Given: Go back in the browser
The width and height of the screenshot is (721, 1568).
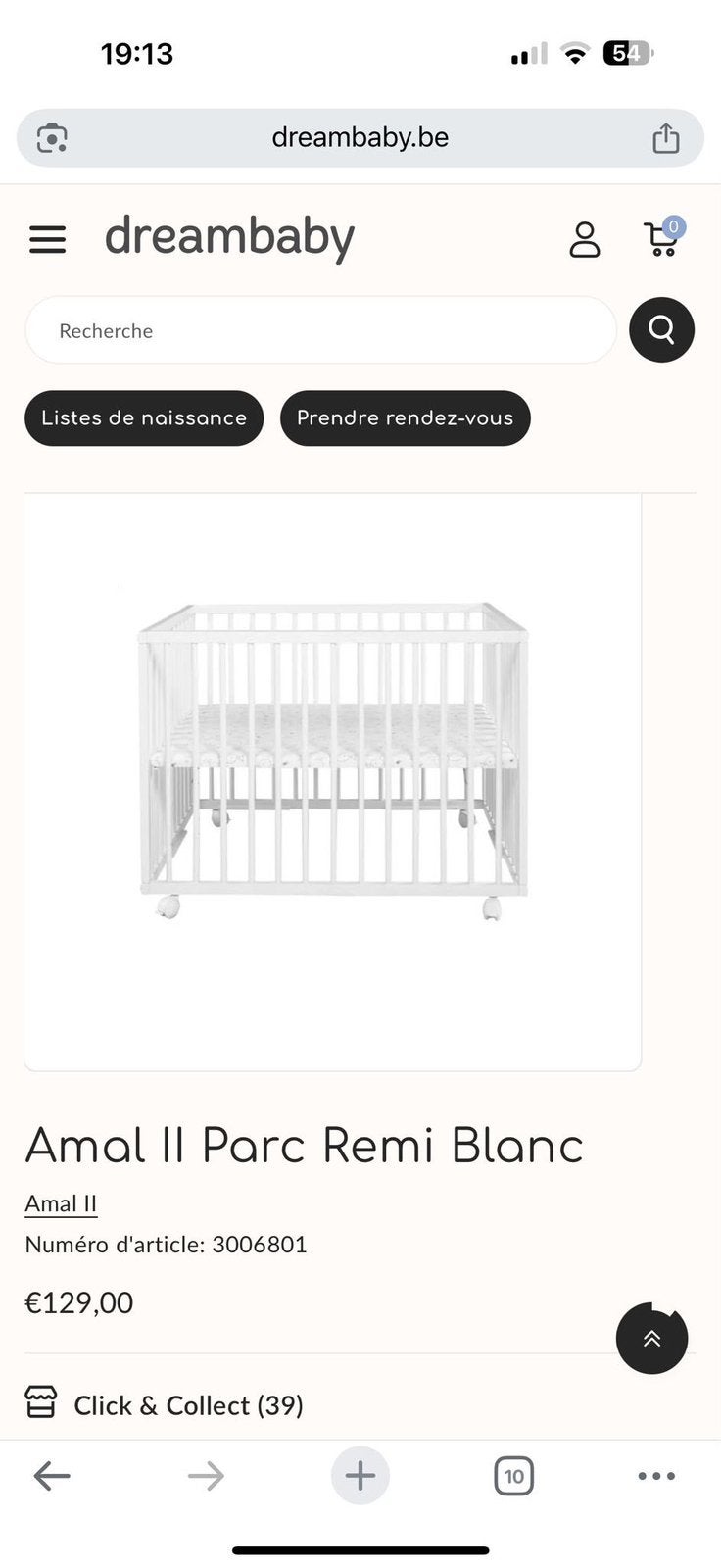Looking at the screenshot, I should coord(52,1476).
